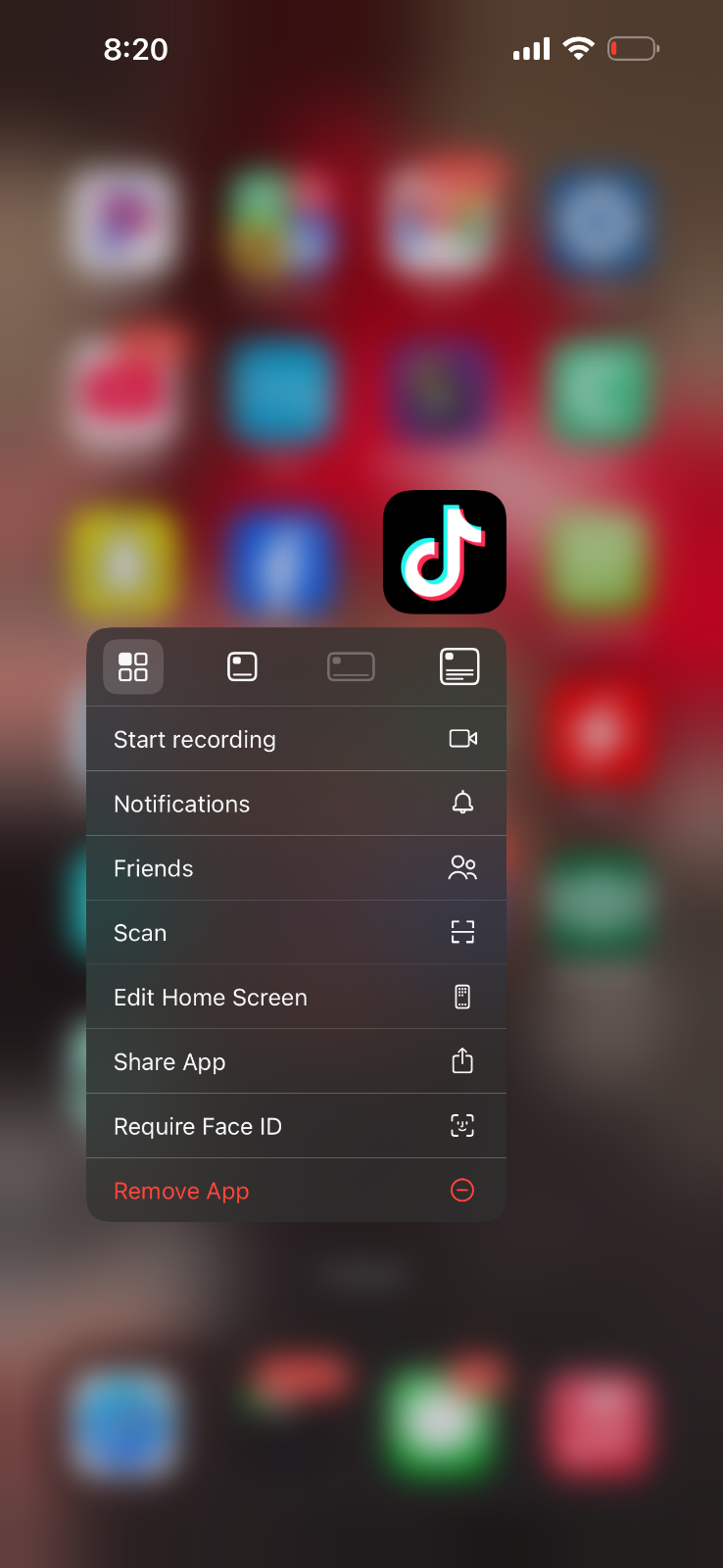Choose Remove App

(295, 1191)
